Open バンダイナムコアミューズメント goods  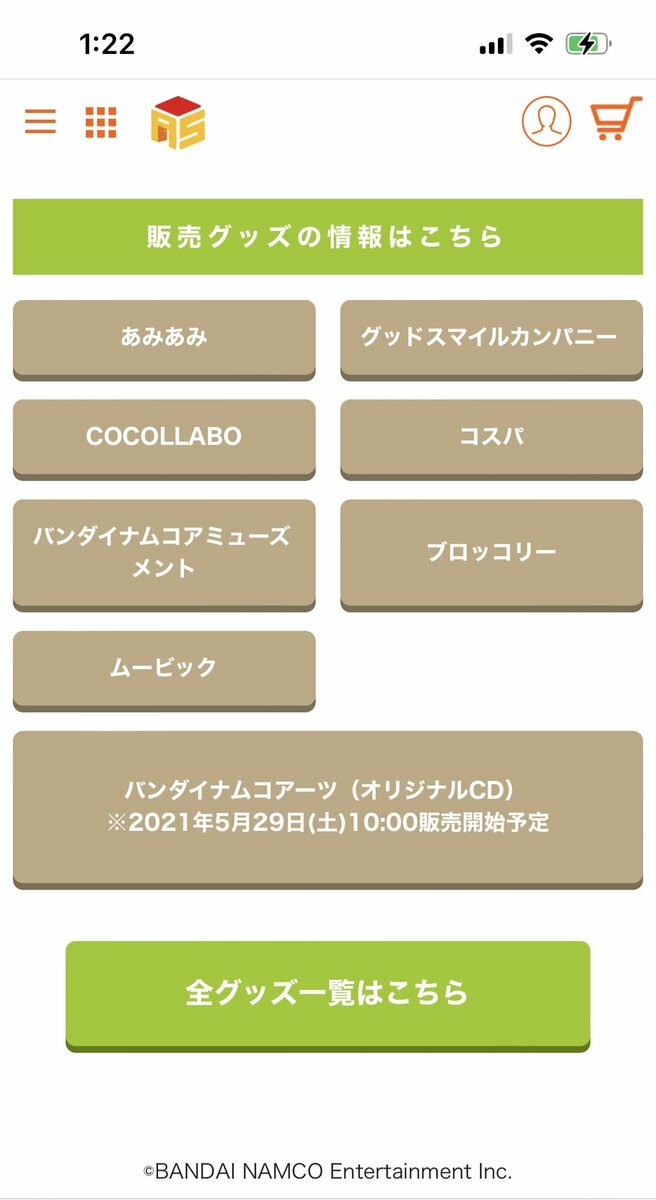click(x=164, y=553)
